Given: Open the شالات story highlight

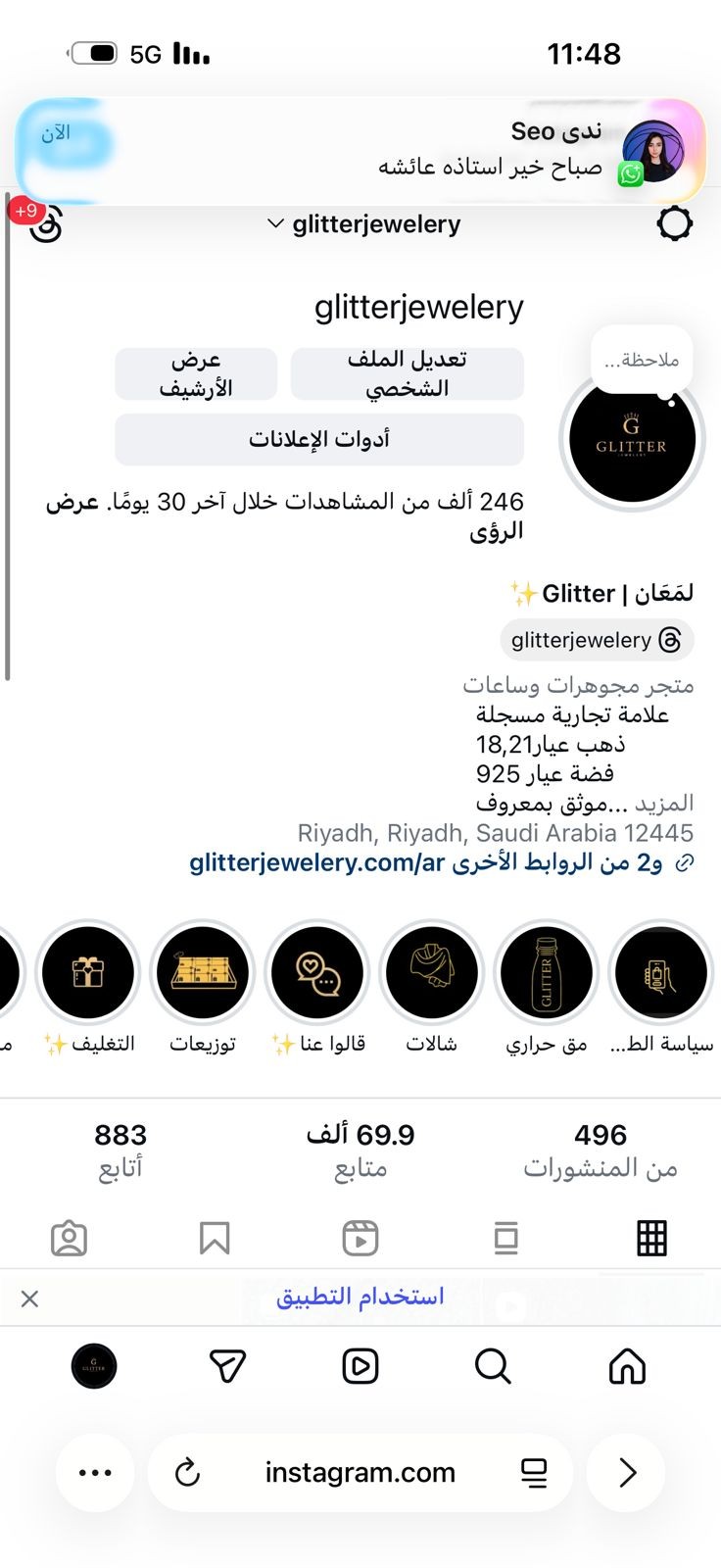Looking at the screenshot, I should pos(431,973).
